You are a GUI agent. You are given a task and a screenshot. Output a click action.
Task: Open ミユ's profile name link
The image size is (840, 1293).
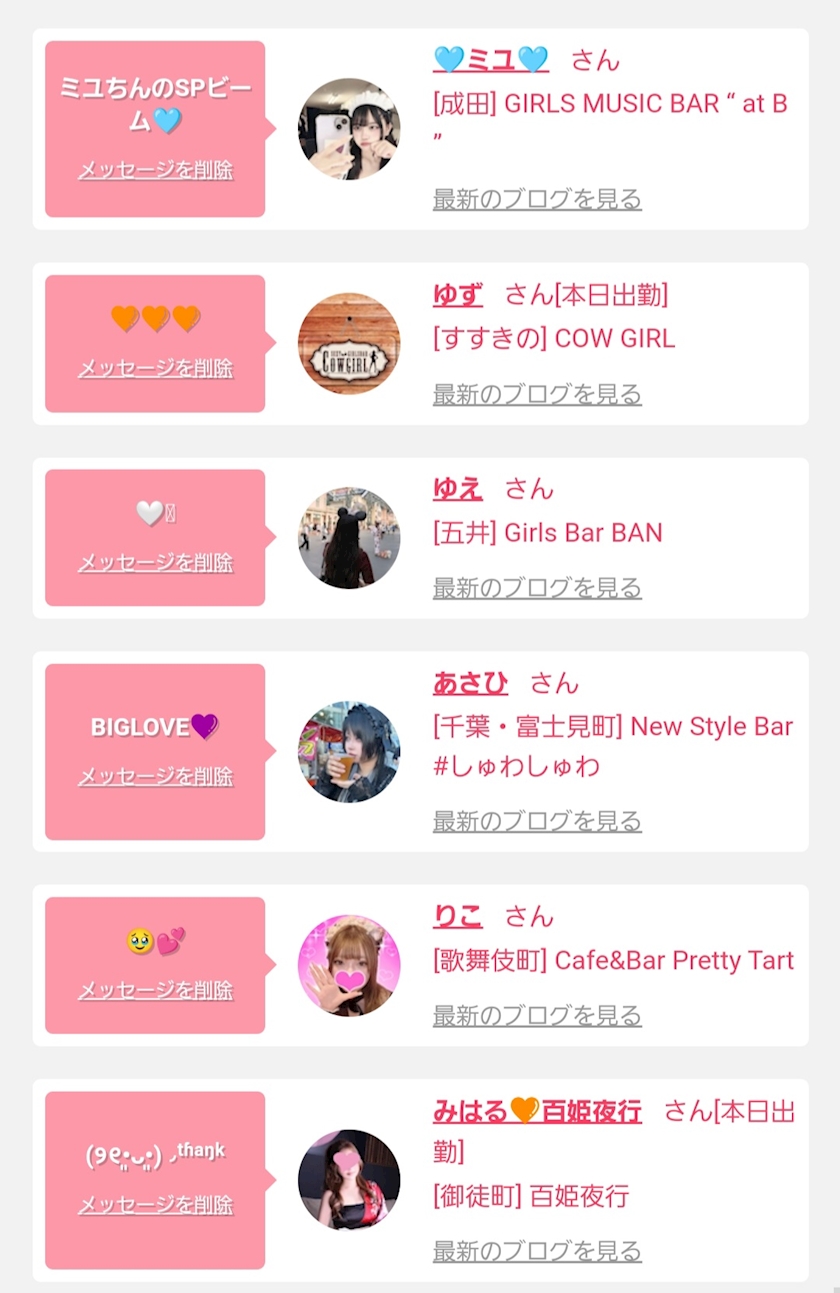pyautogui.click(x=491, y=60)
